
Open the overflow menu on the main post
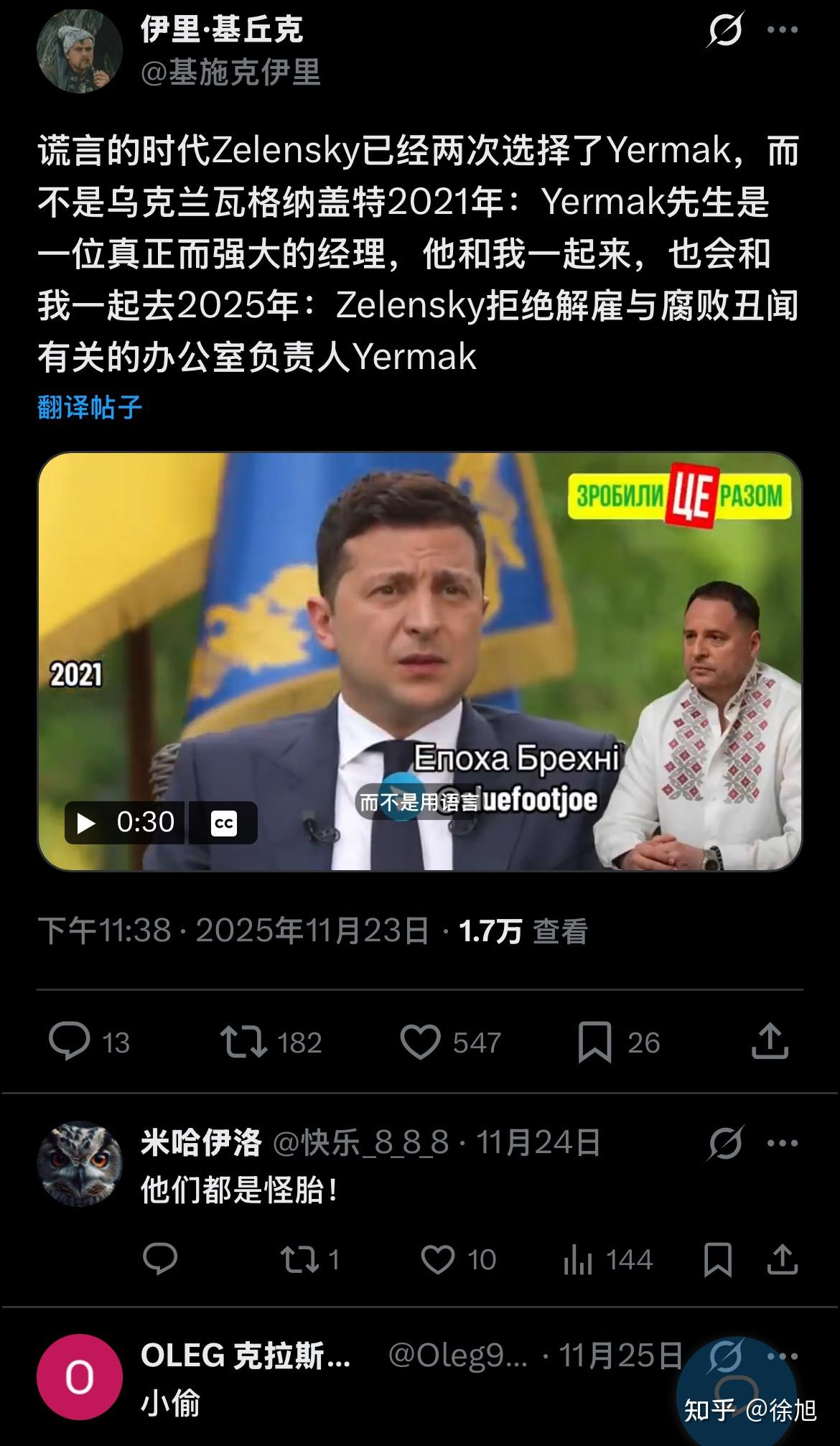click(783, 30)
